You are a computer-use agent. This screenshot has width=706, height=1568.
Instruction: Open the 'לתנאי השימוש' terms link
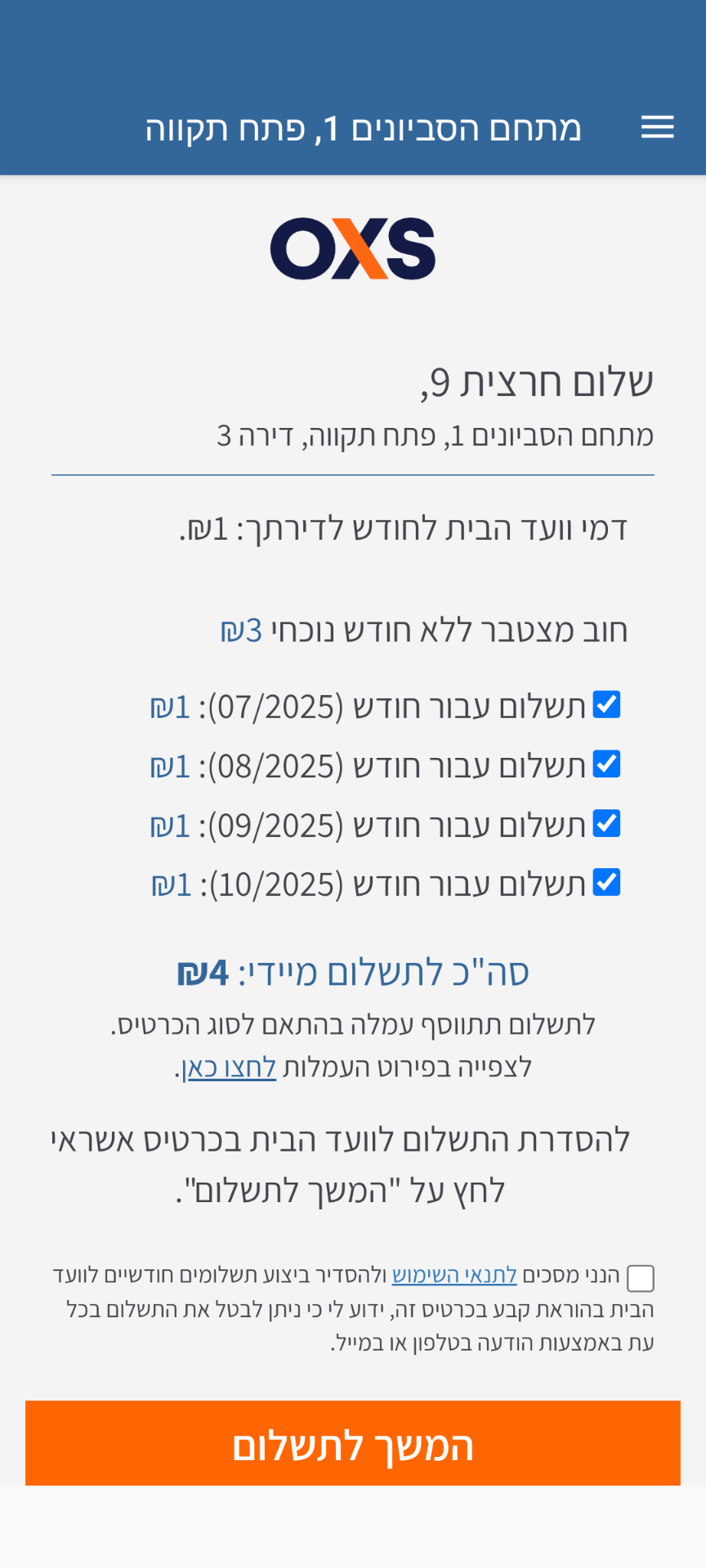(x=454, y=1275)
